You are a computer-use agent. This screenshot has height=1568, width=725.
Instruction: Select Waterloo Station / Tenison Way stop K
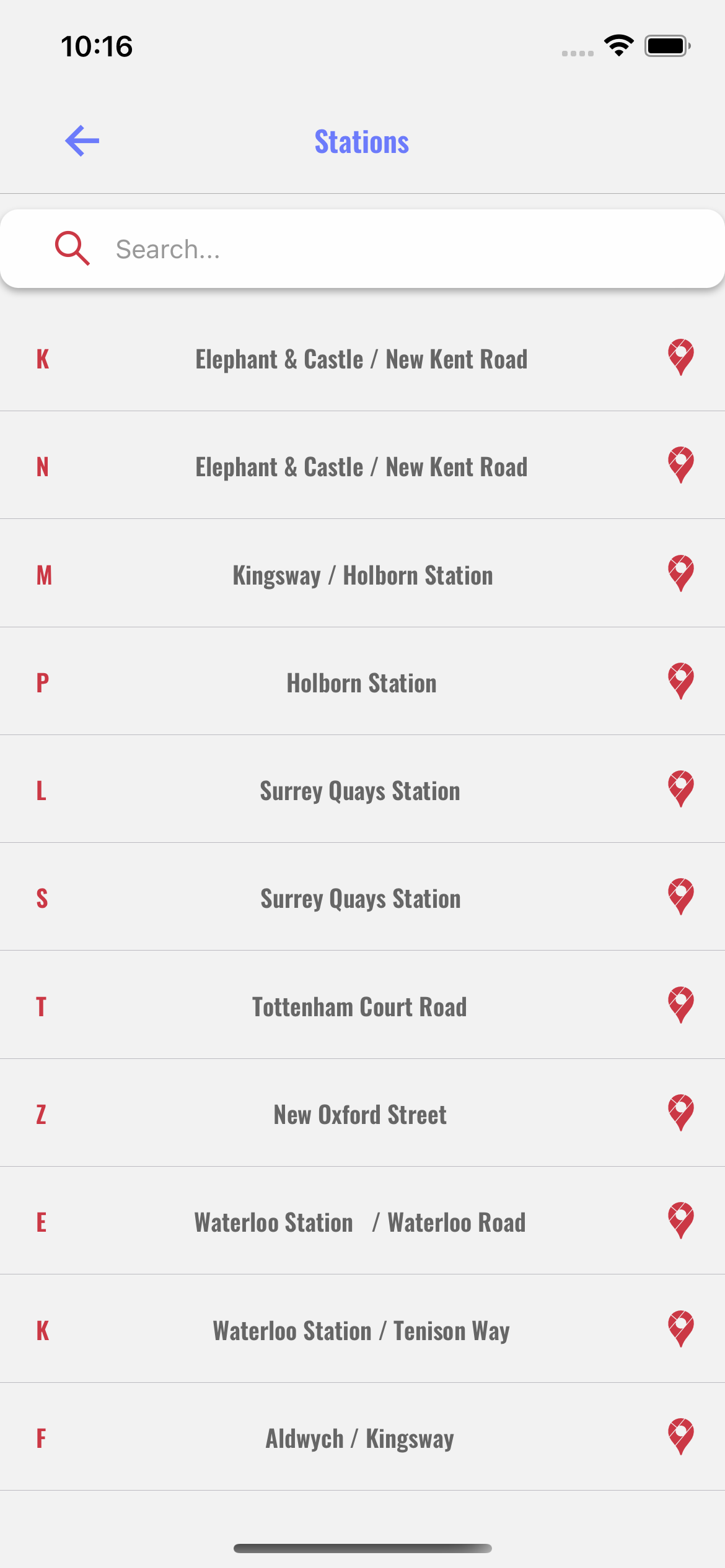(x=362, y=1330)
